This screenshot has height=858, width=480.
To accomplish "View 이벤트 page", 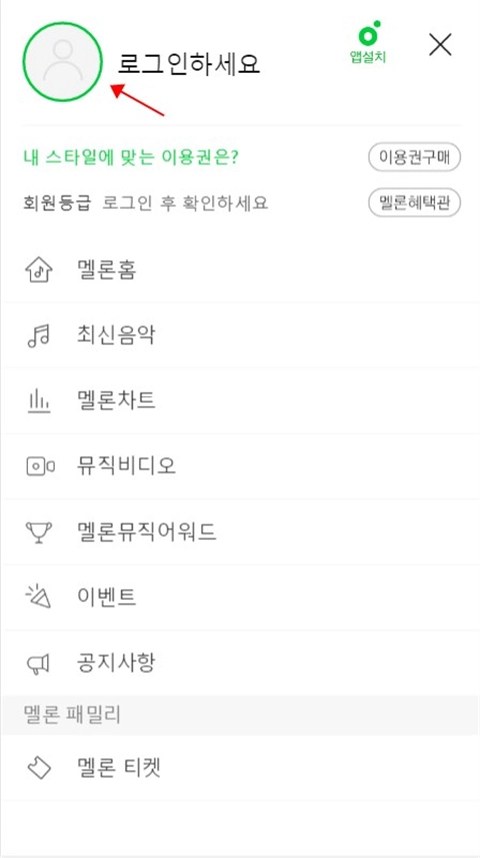I will point(240,598).
